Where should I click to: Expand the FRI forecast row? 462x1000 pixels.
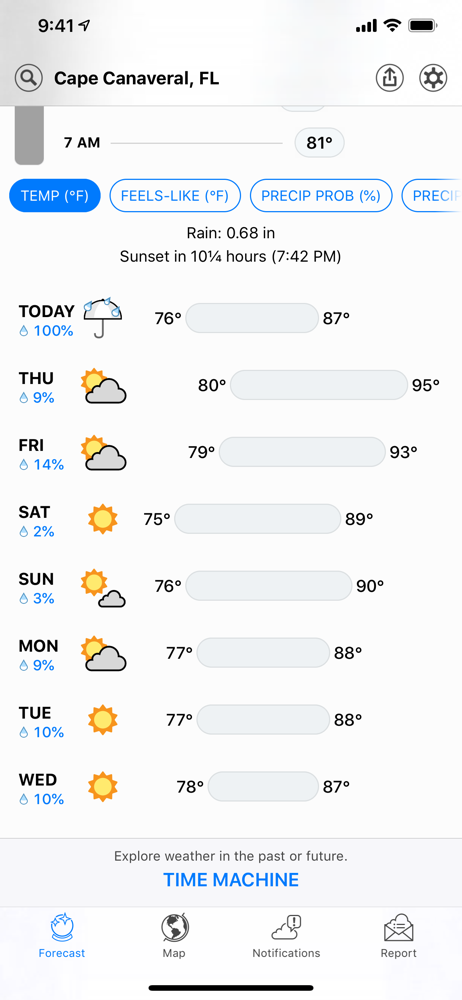click(231, 452)
